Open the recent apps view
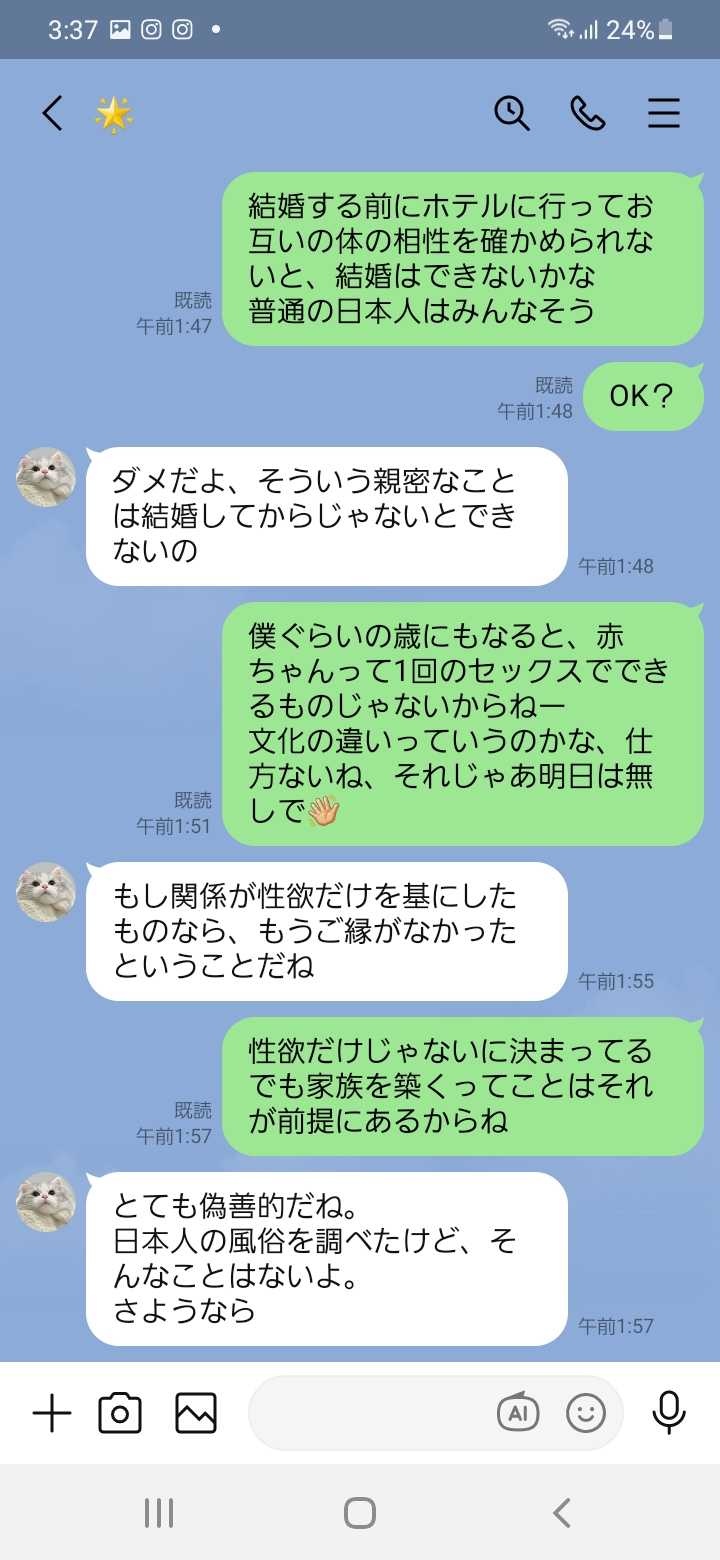The image size is (720, 1560). coord(159,1513)
